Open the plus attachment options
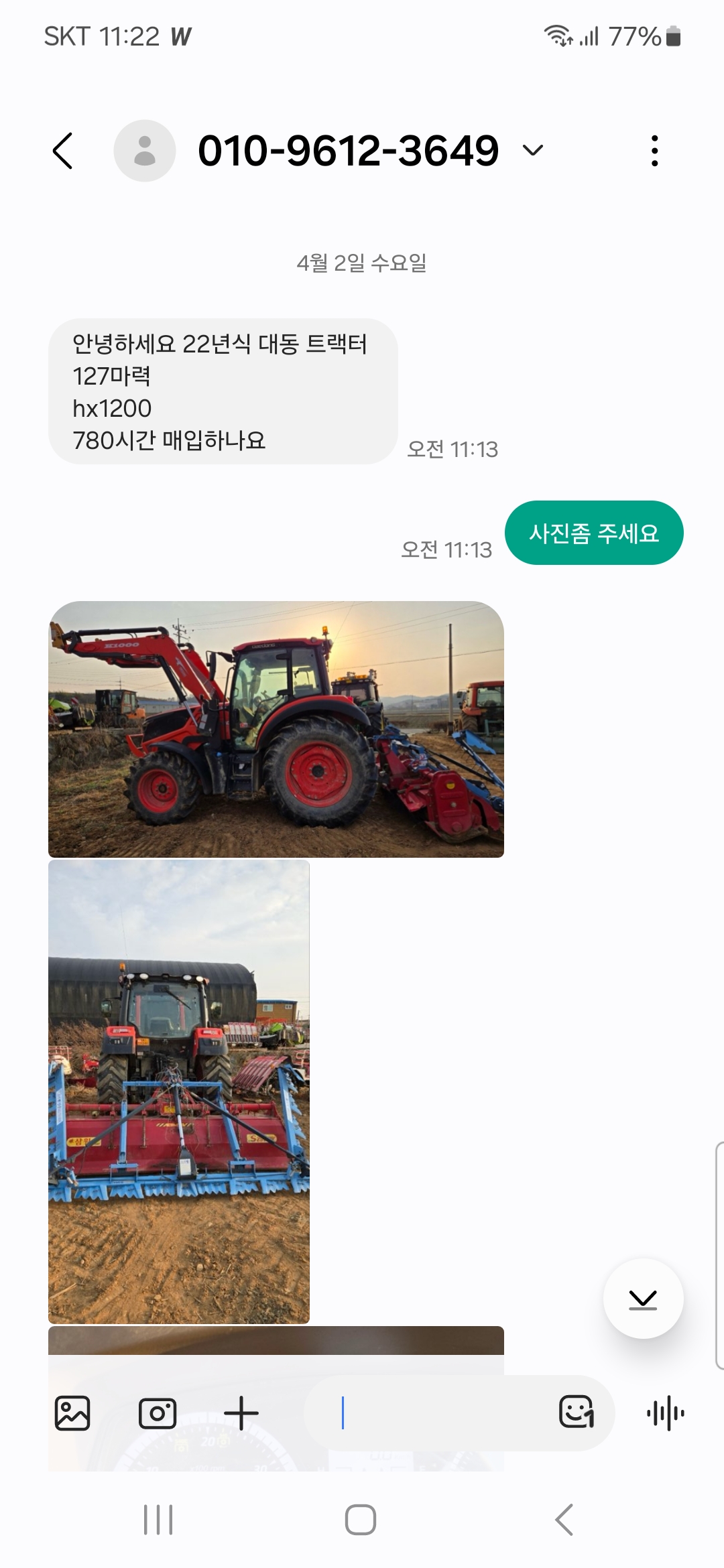 coord(241,1413)
